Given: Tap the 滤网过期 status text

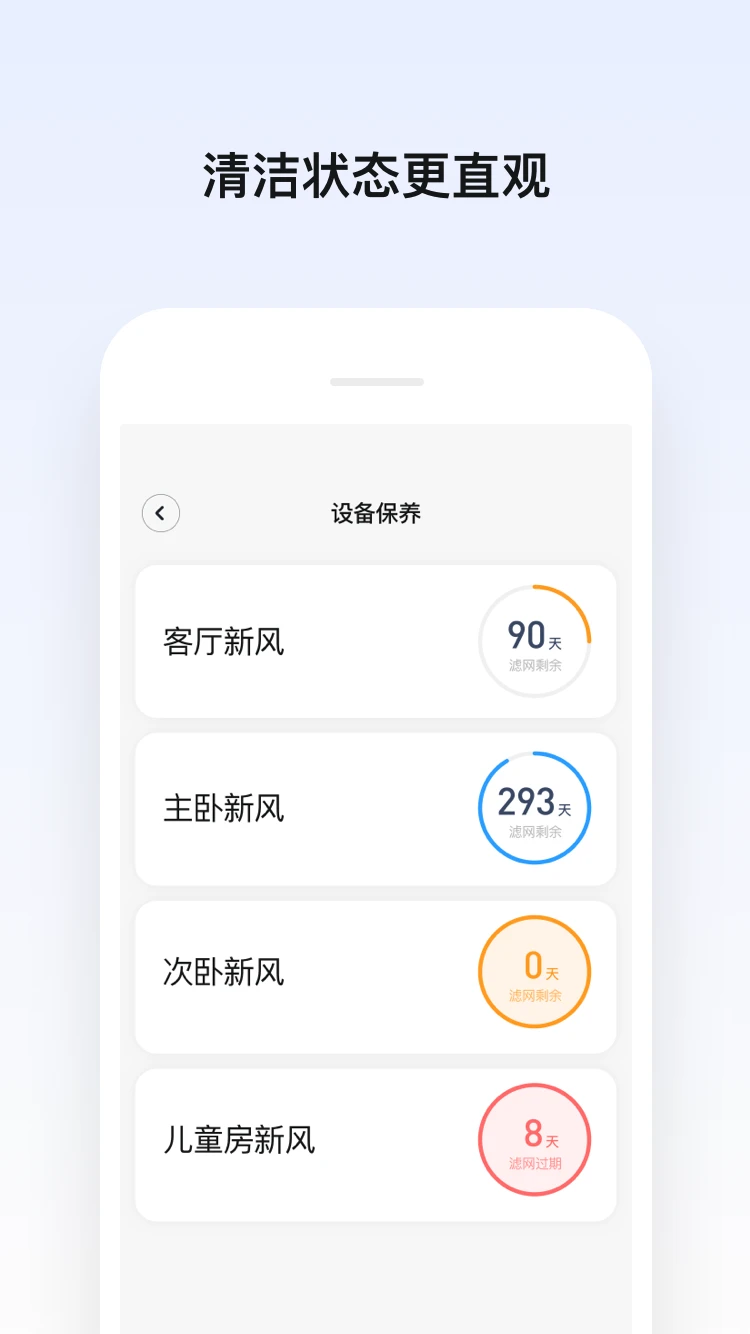Looking at the screenshot, I should (533, 1161).
